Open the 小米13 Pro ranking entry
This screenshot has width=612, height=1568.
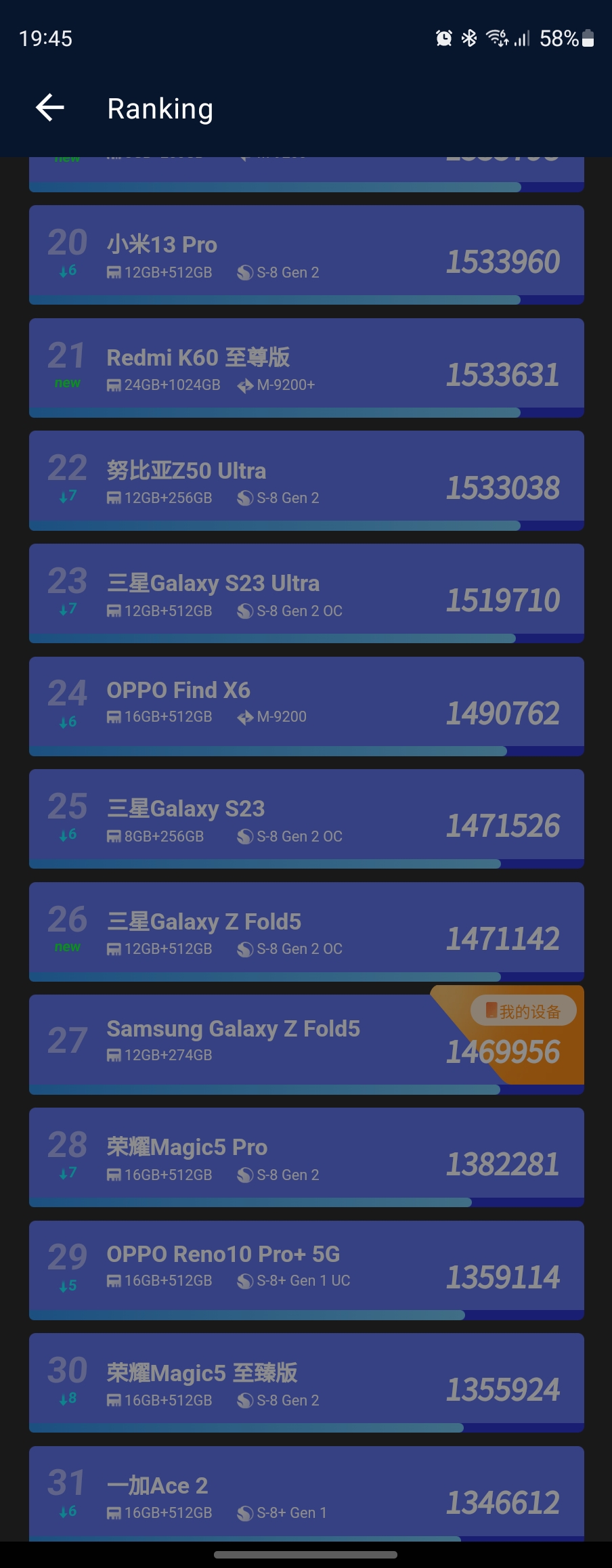[306, 255]
